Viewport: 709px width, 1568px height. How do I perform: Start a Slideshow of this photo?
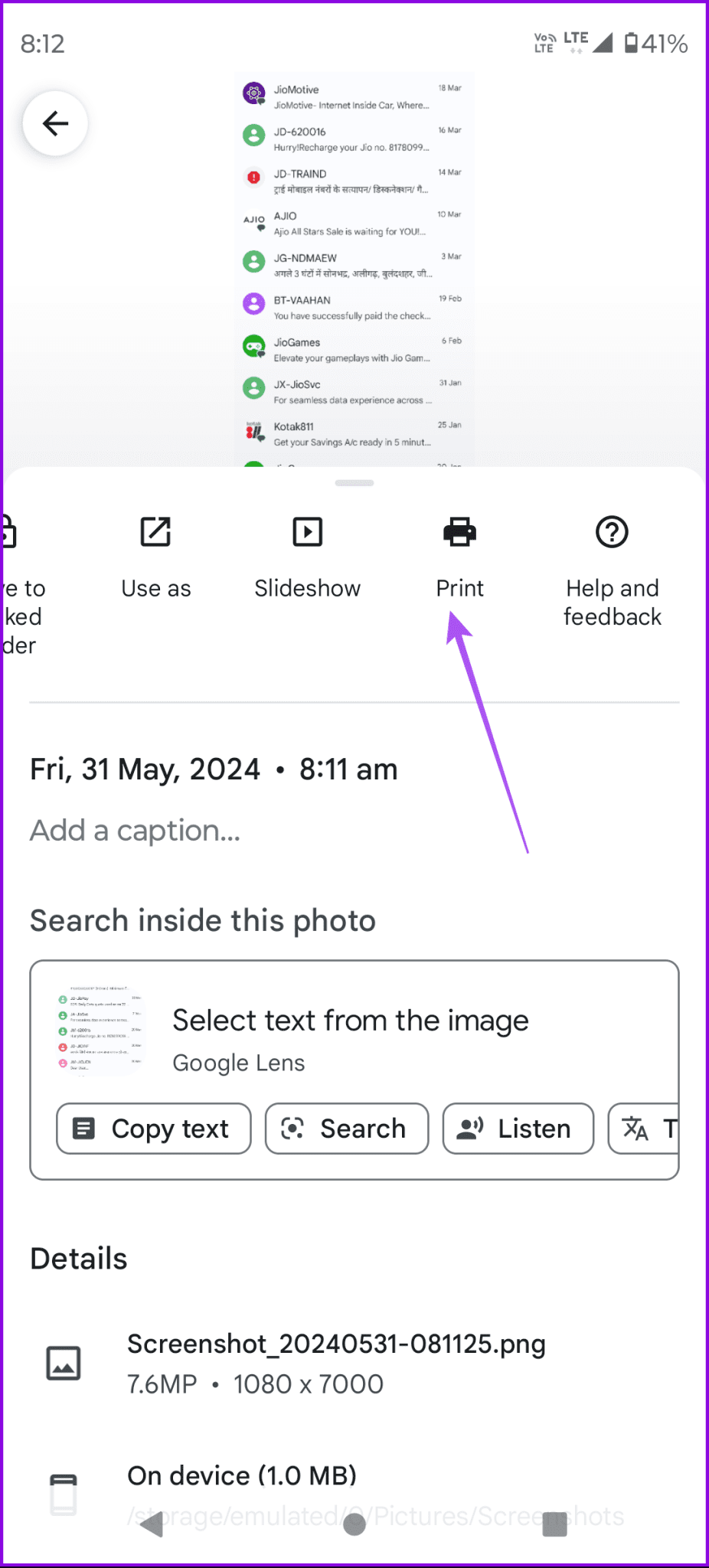306,532
